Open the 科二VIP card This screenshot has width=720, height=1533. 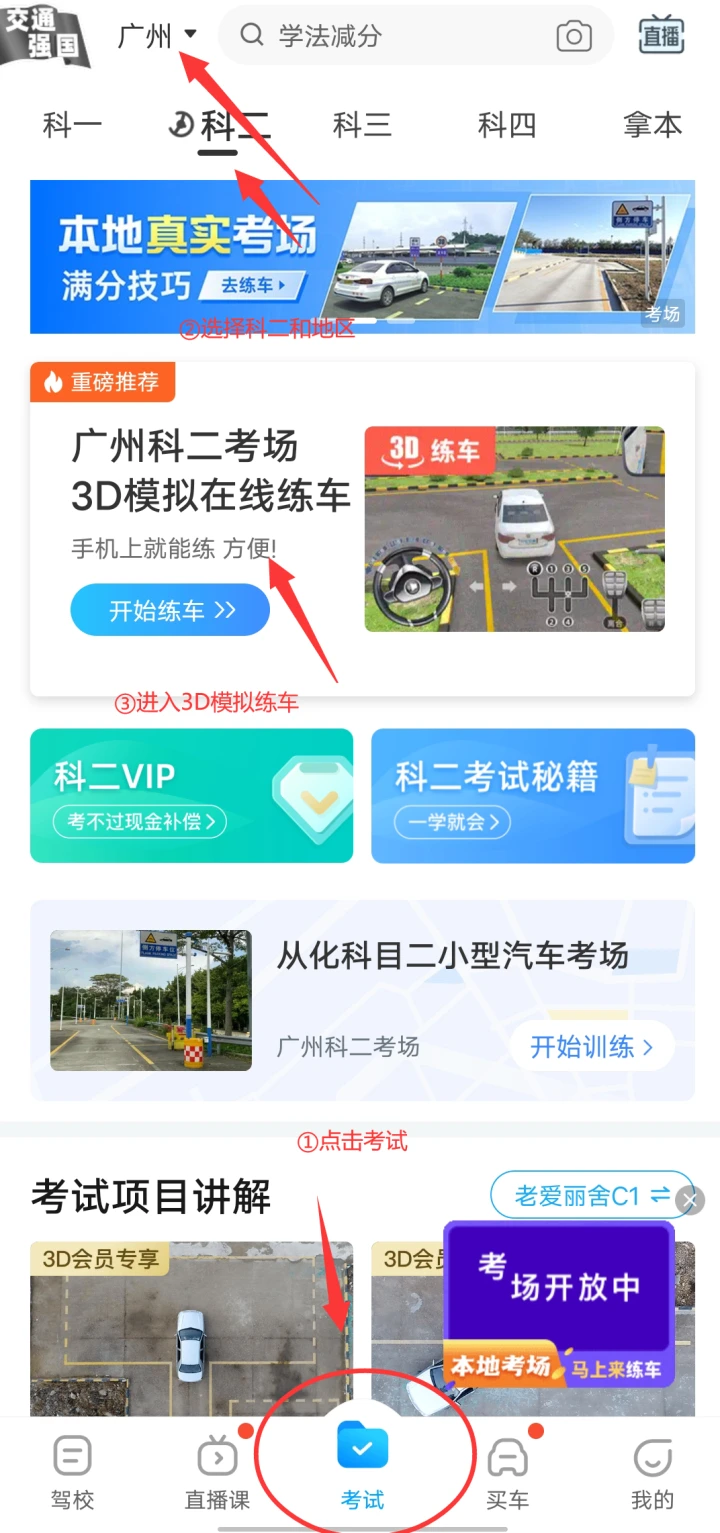coord(191,796)
